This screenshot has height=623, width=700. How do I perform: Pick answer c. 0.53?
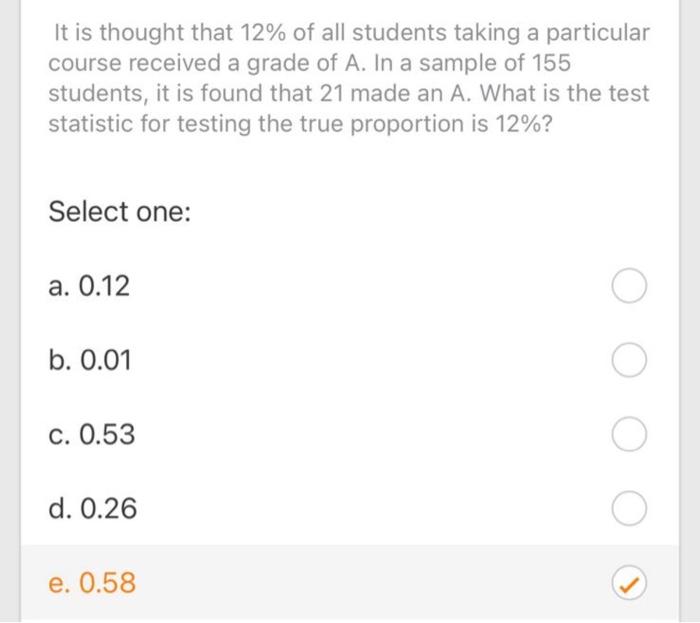click(x=629, y=435)
